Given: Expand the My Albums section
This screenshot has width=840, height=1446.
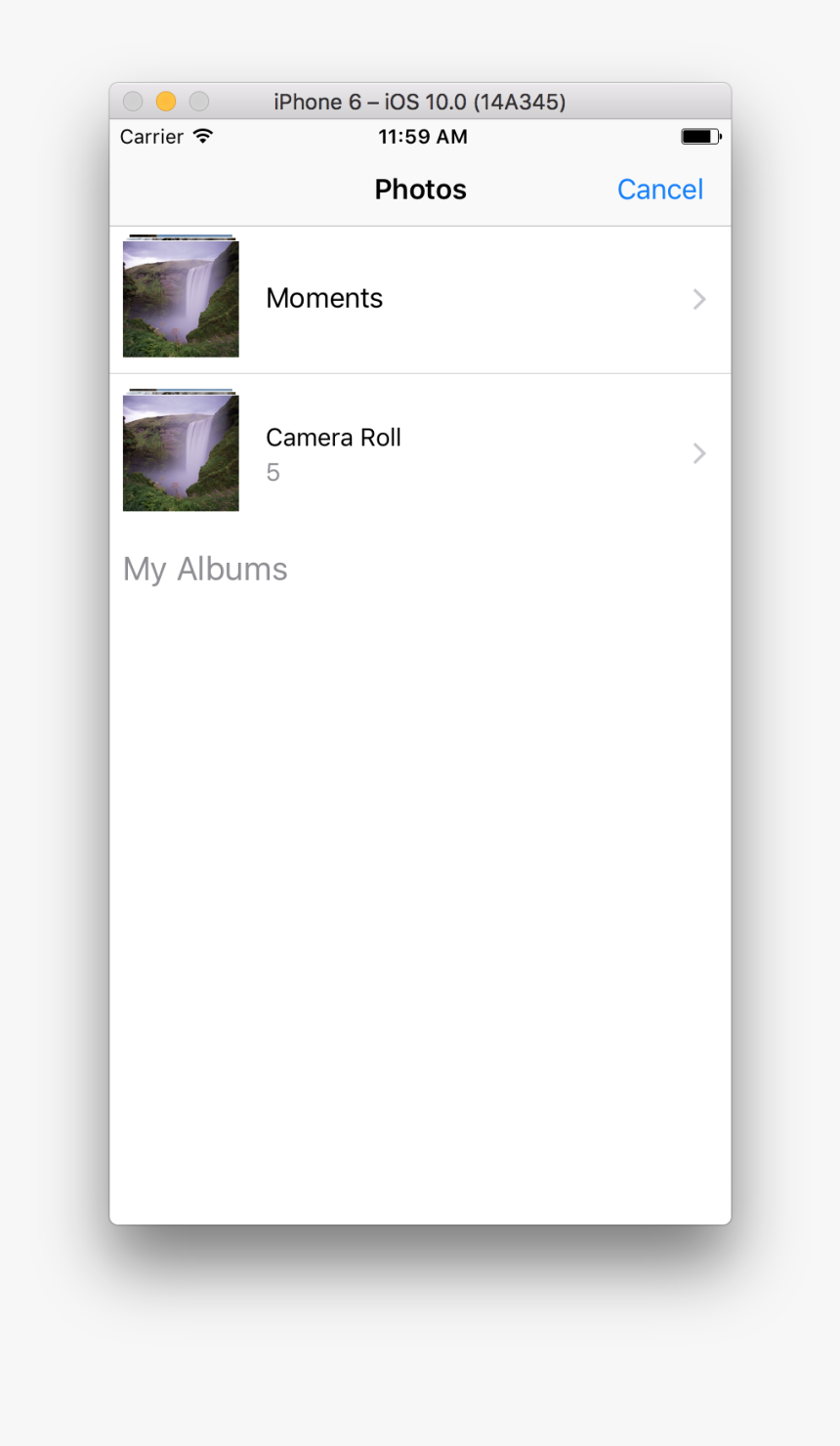Looking at the screenshot, I should click(205, 569).
